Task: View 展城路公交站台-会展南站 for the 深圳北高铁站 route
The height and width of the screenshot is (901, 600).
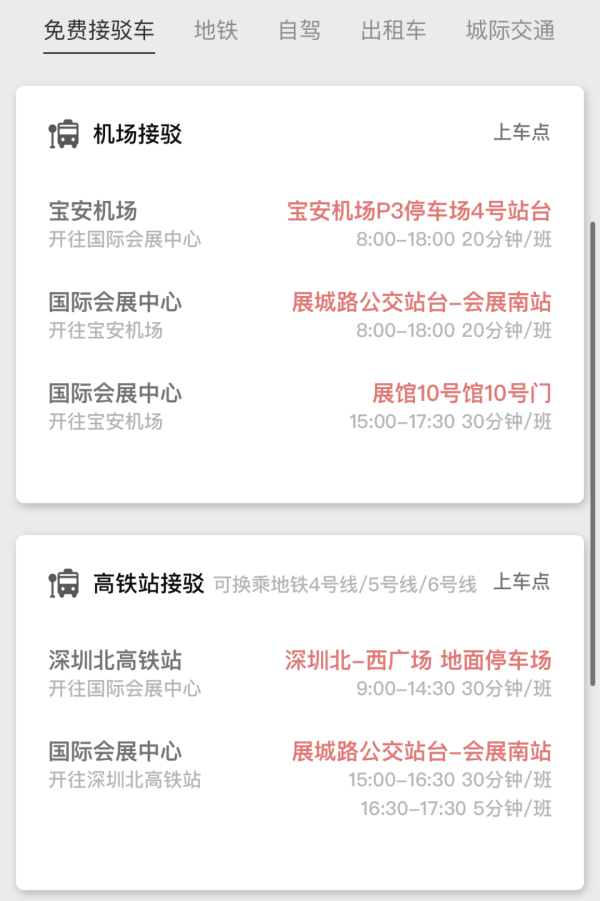Action: point(421,751)
